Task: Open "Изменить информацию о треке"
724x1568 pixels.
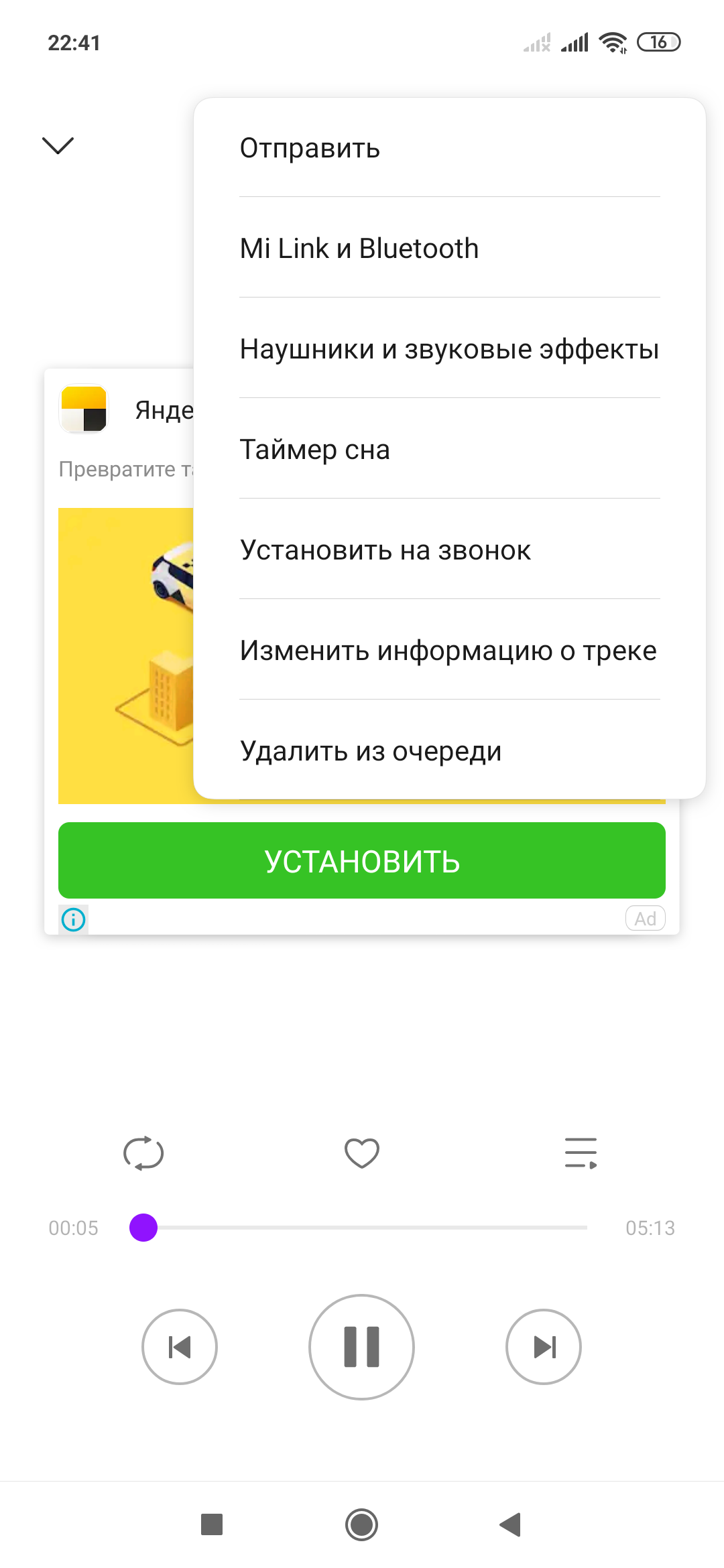Action: point(449,651)
